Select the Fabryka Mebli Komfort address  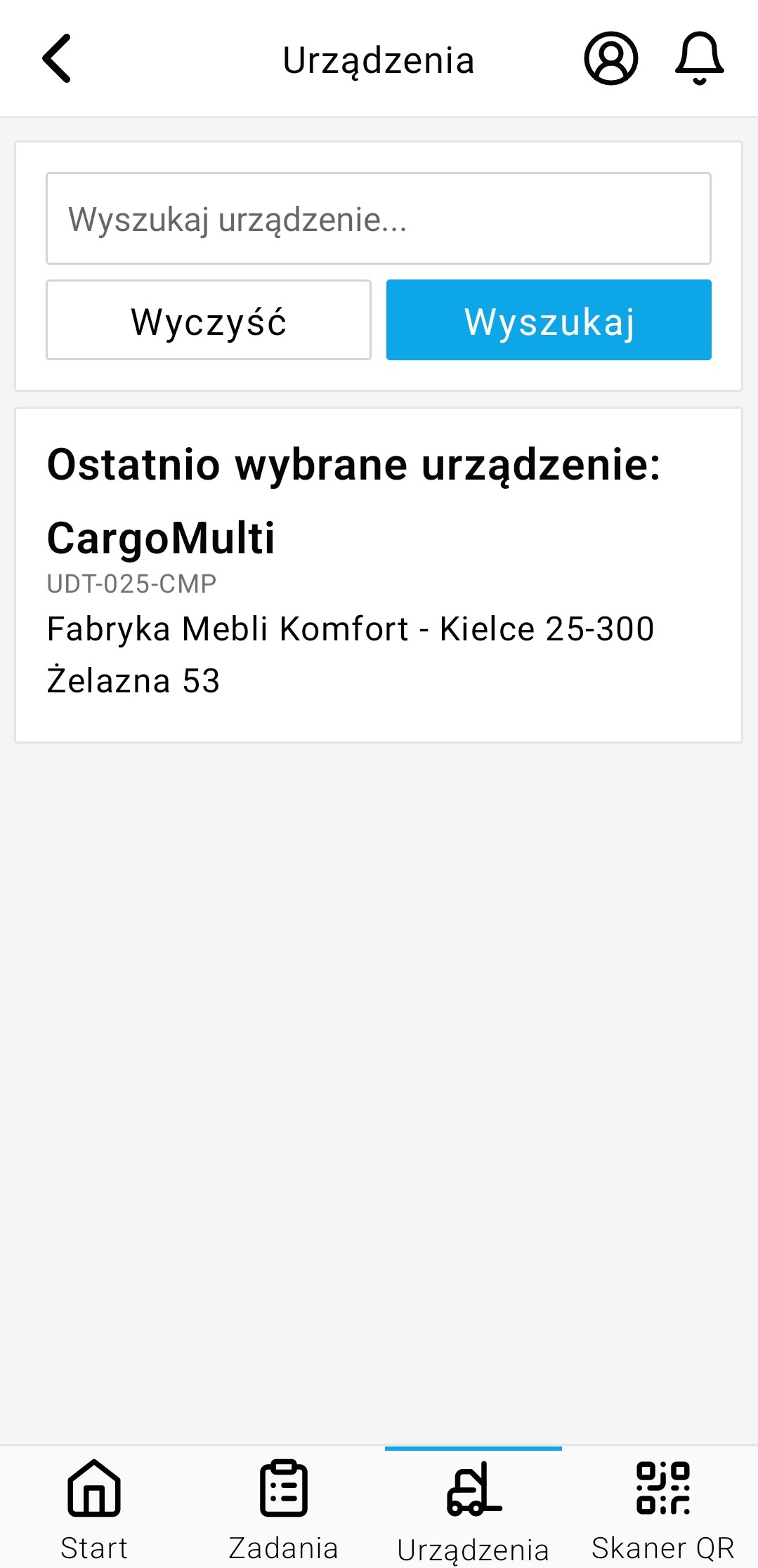[x=350, y=629]
